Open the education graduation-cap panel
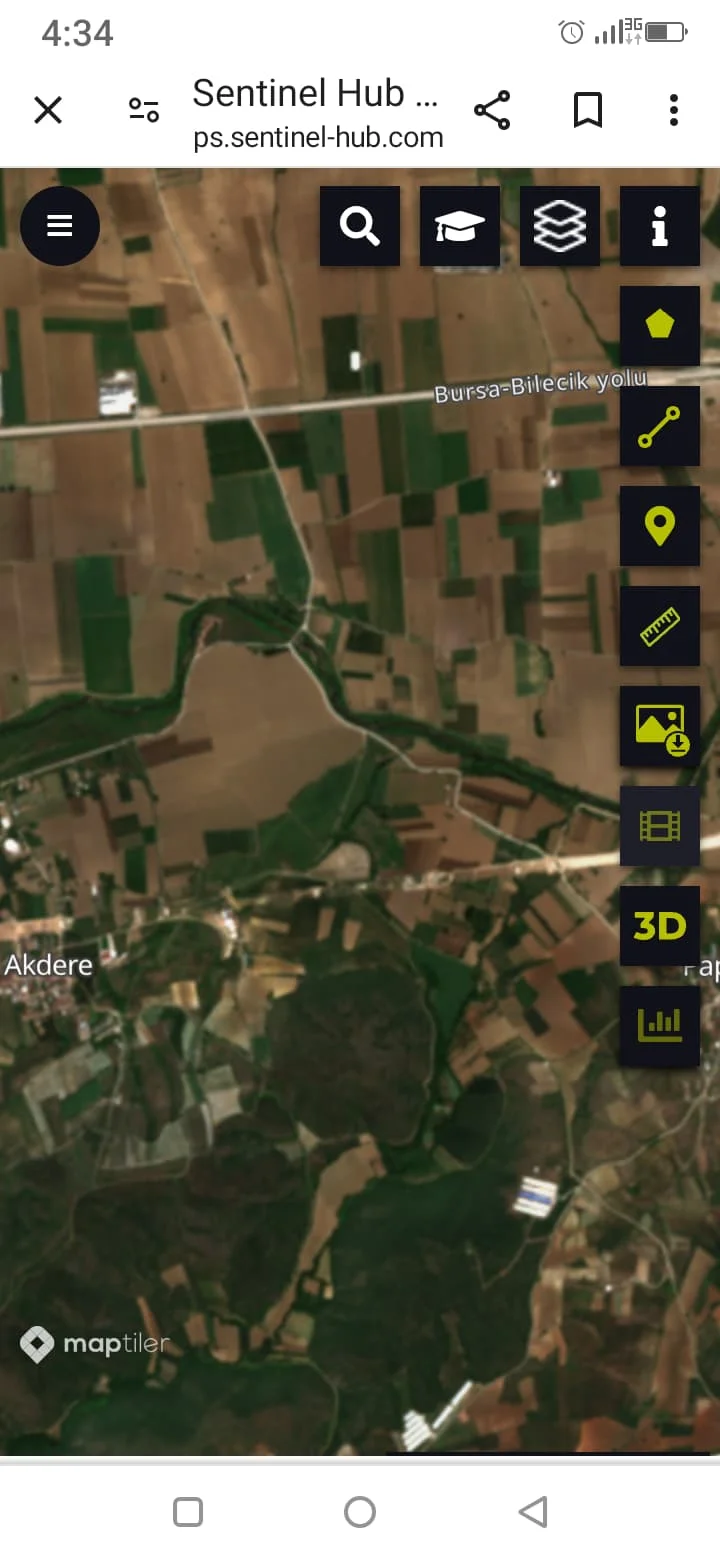Image resolution: width=720 pixels, height=1560 pixels. tap(460, 226)
